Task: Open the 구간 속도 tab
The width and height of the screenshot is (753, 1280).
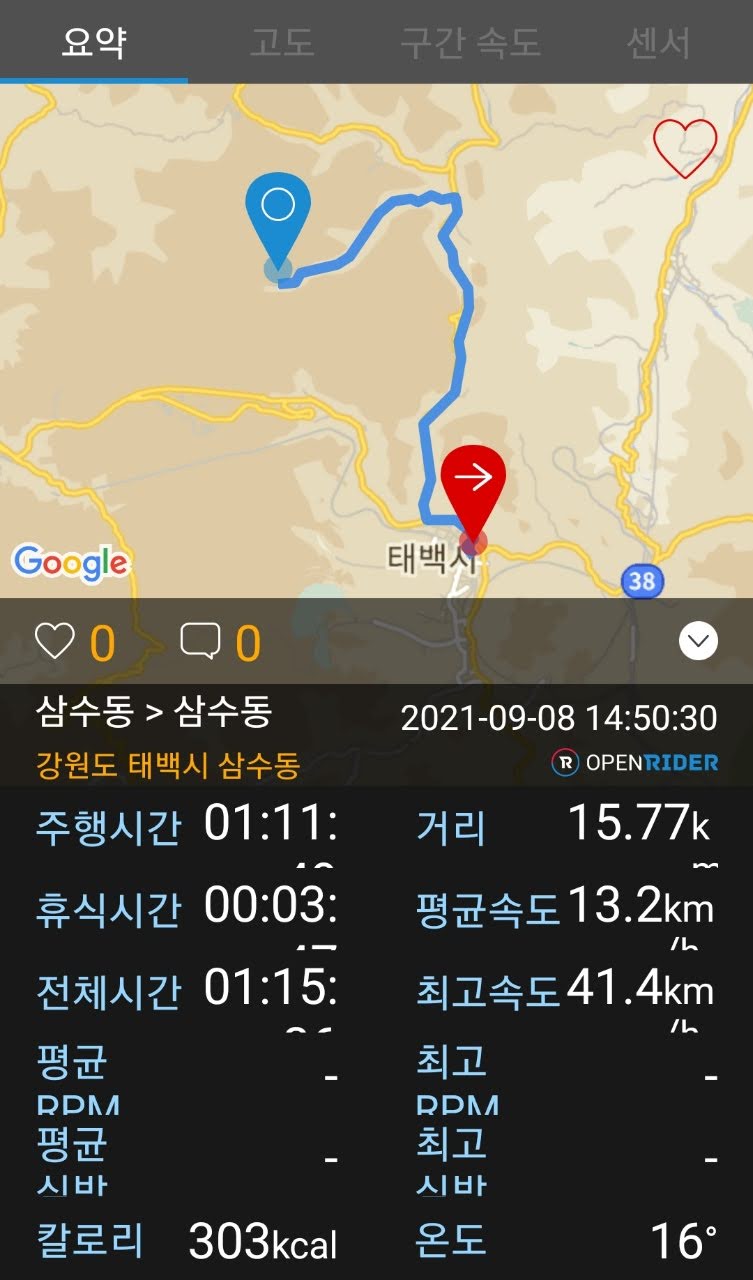Action: tap(470, 42)
